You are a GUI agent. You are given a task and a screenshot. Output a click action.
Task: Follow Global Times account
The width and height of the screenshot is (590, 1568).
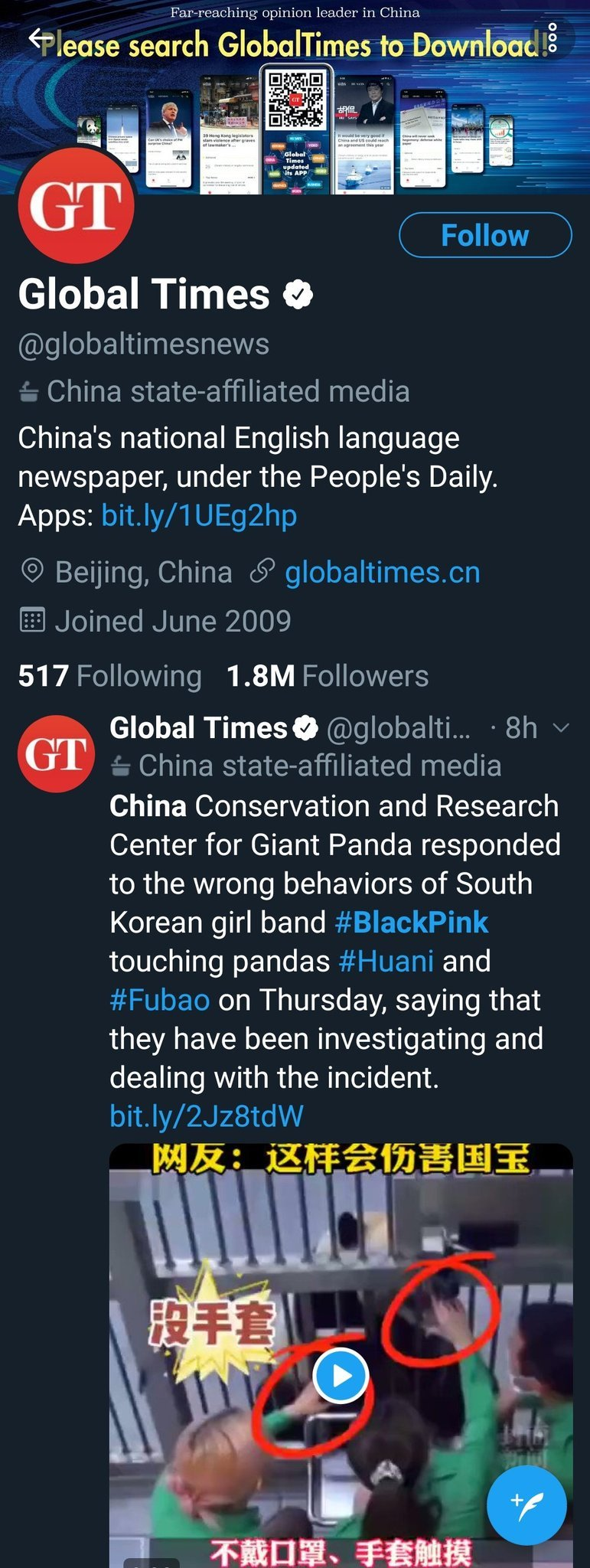pos(485,235)
